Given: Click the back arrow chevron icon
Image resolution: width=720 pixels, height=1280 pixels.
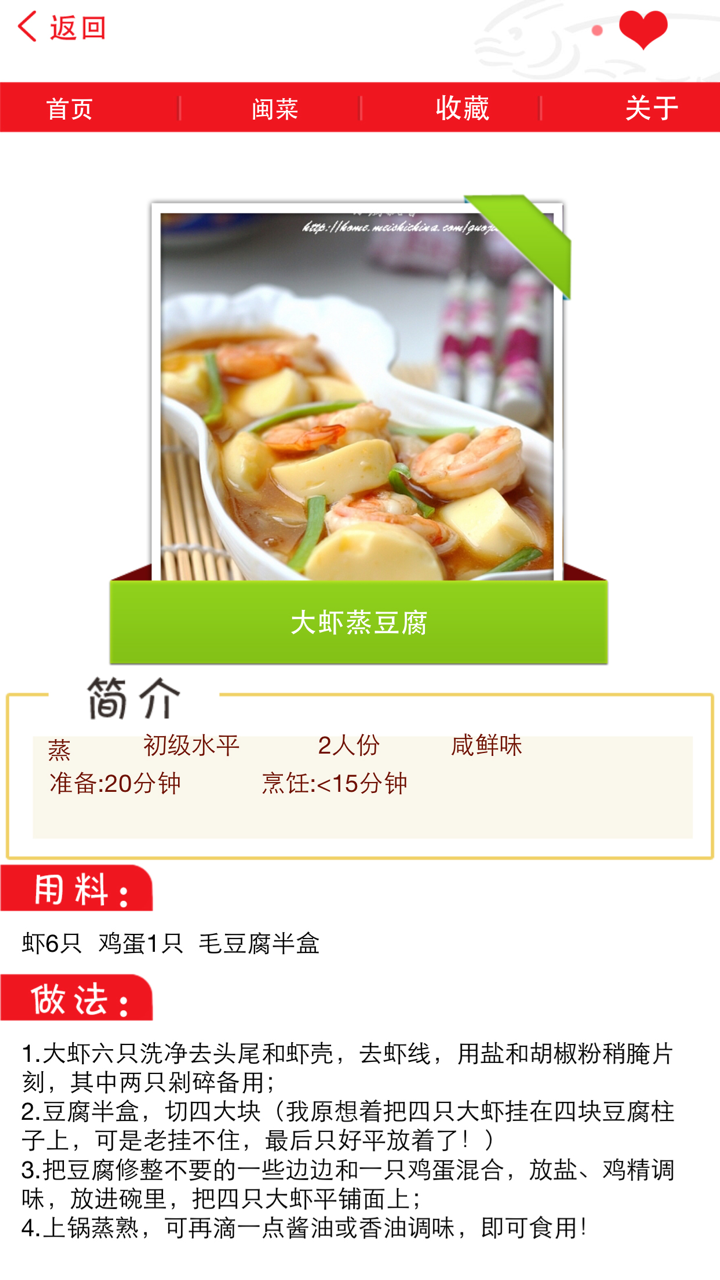Looking at the screenshot, I should 28,26.
